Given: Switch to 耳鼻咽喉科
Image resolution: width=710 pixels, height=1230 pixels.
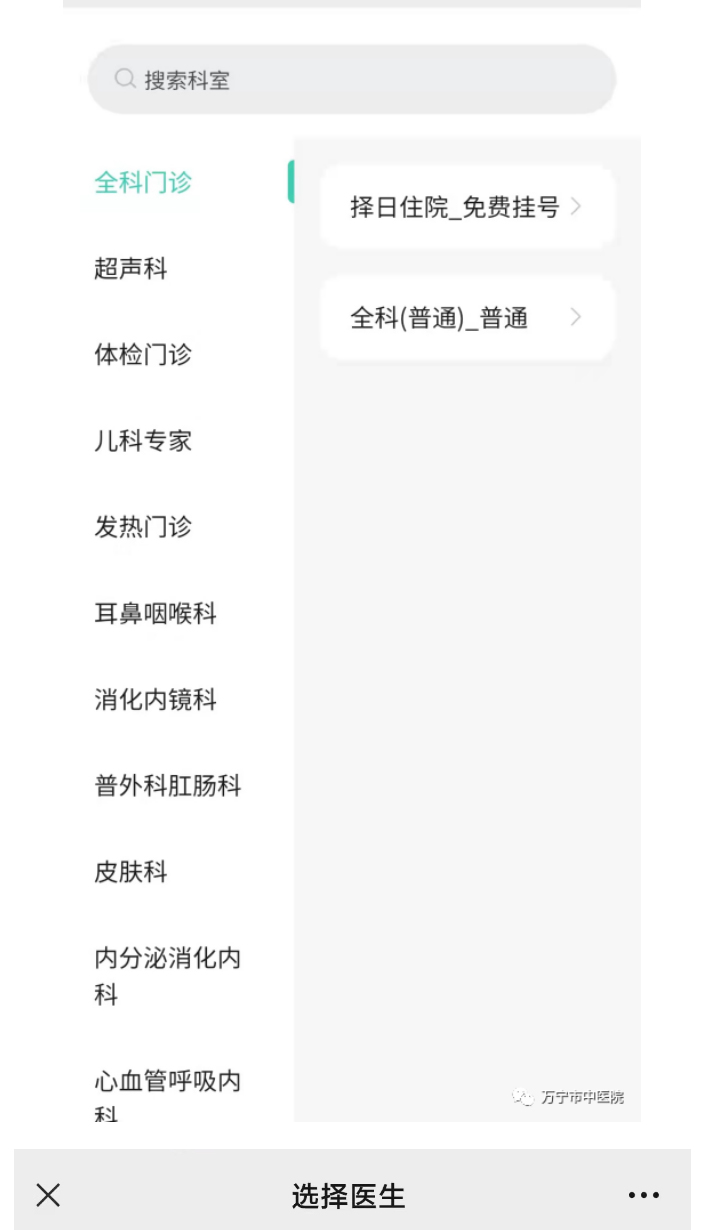Looking at the screenshot, I should tap(155, 613).
